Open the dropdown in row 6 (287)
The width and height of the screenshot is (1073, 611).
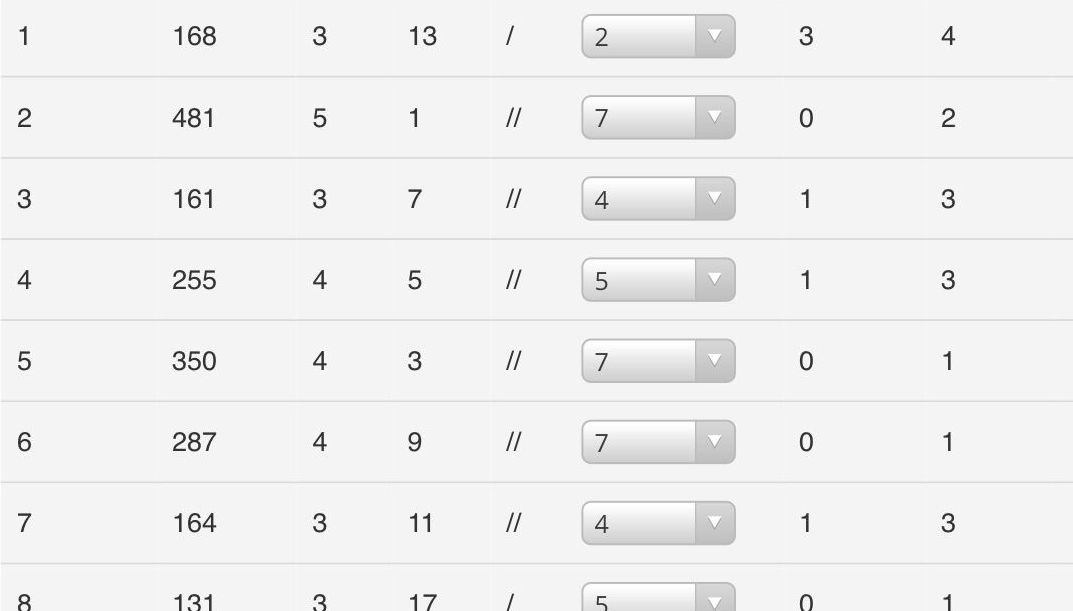[x=658, y=442]
